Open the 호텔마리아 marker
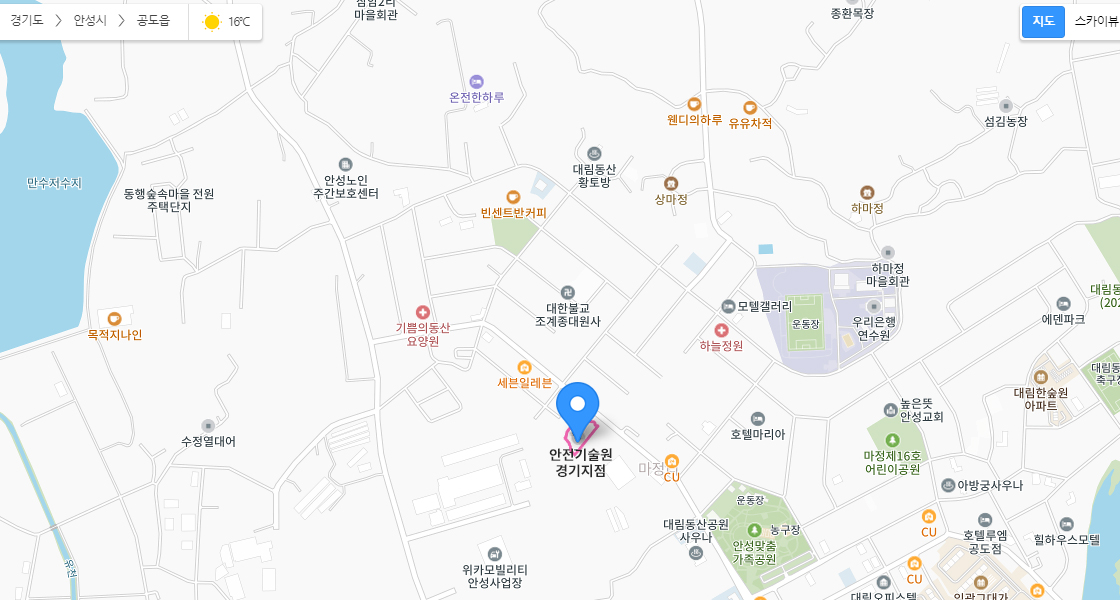This screenshot has height=600, width=1120. click(x=757, y=419)
